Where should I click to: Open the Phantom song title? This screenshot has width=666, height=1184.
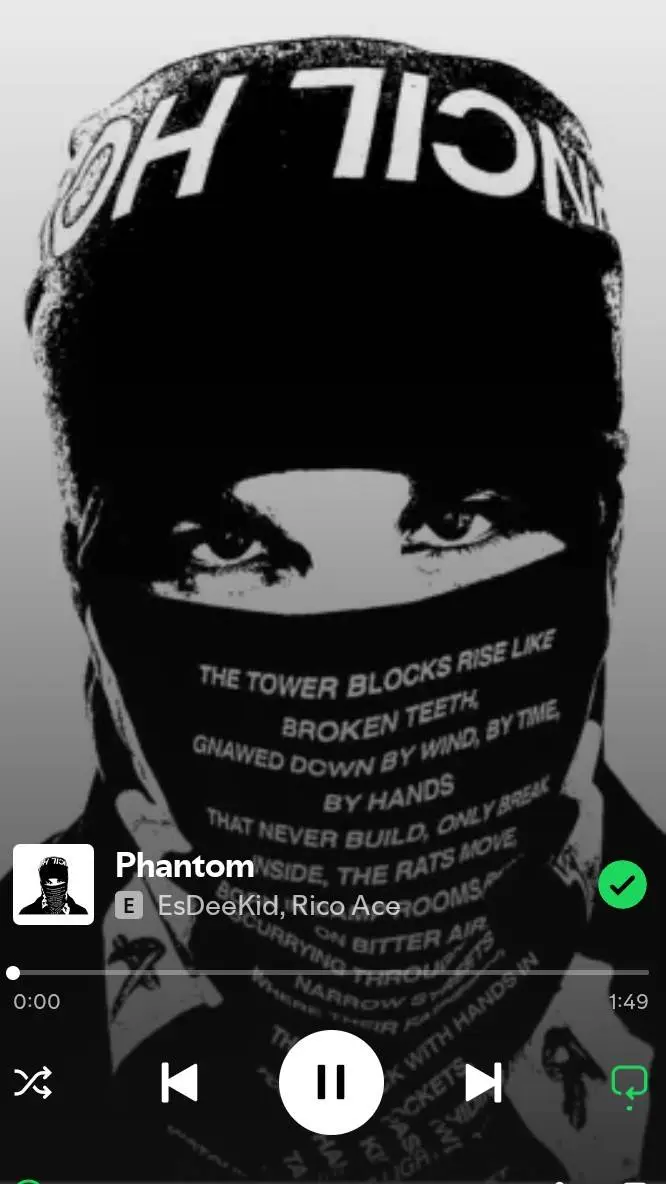point(185,865)
